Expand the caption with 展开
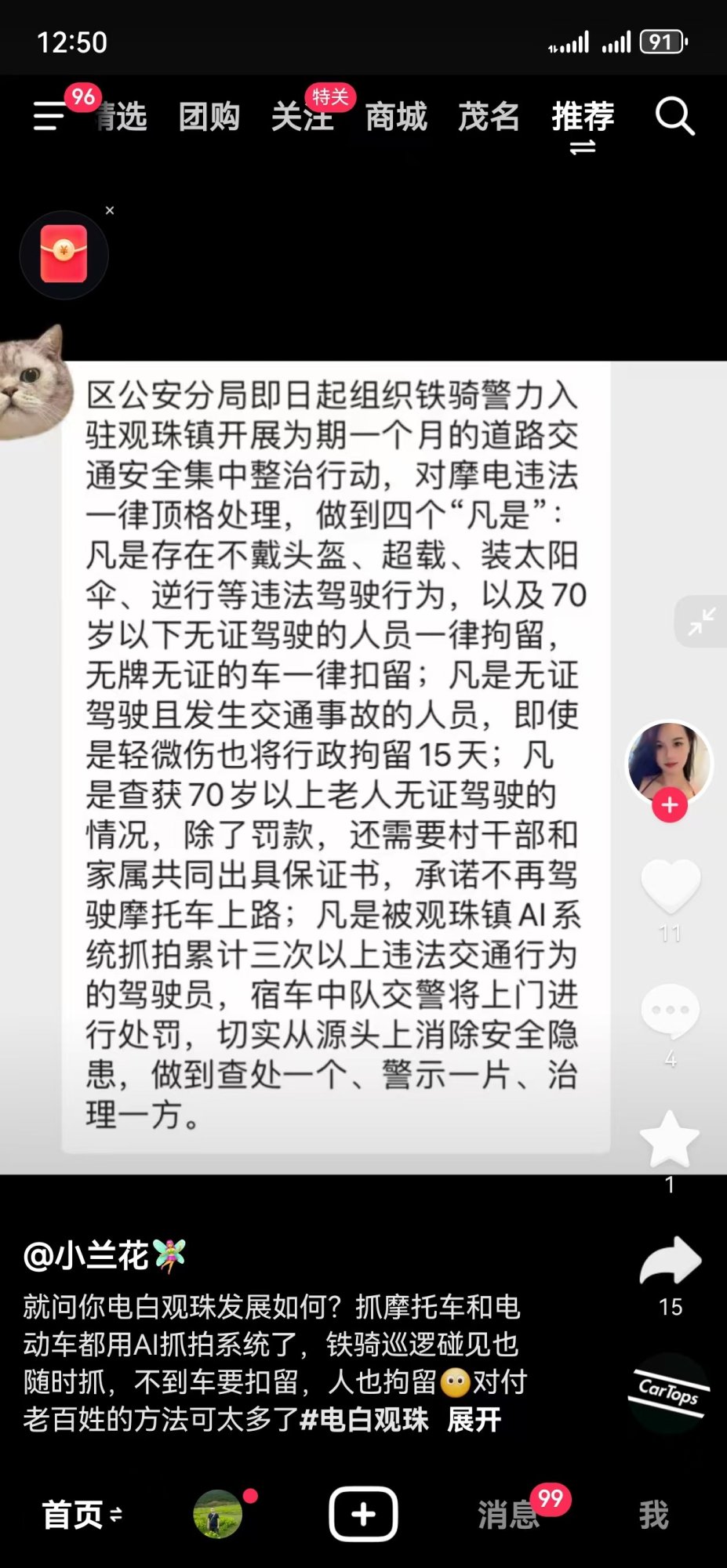Image resolution: width=727 pixels, height=1568 pixels. coord(474,1419)
